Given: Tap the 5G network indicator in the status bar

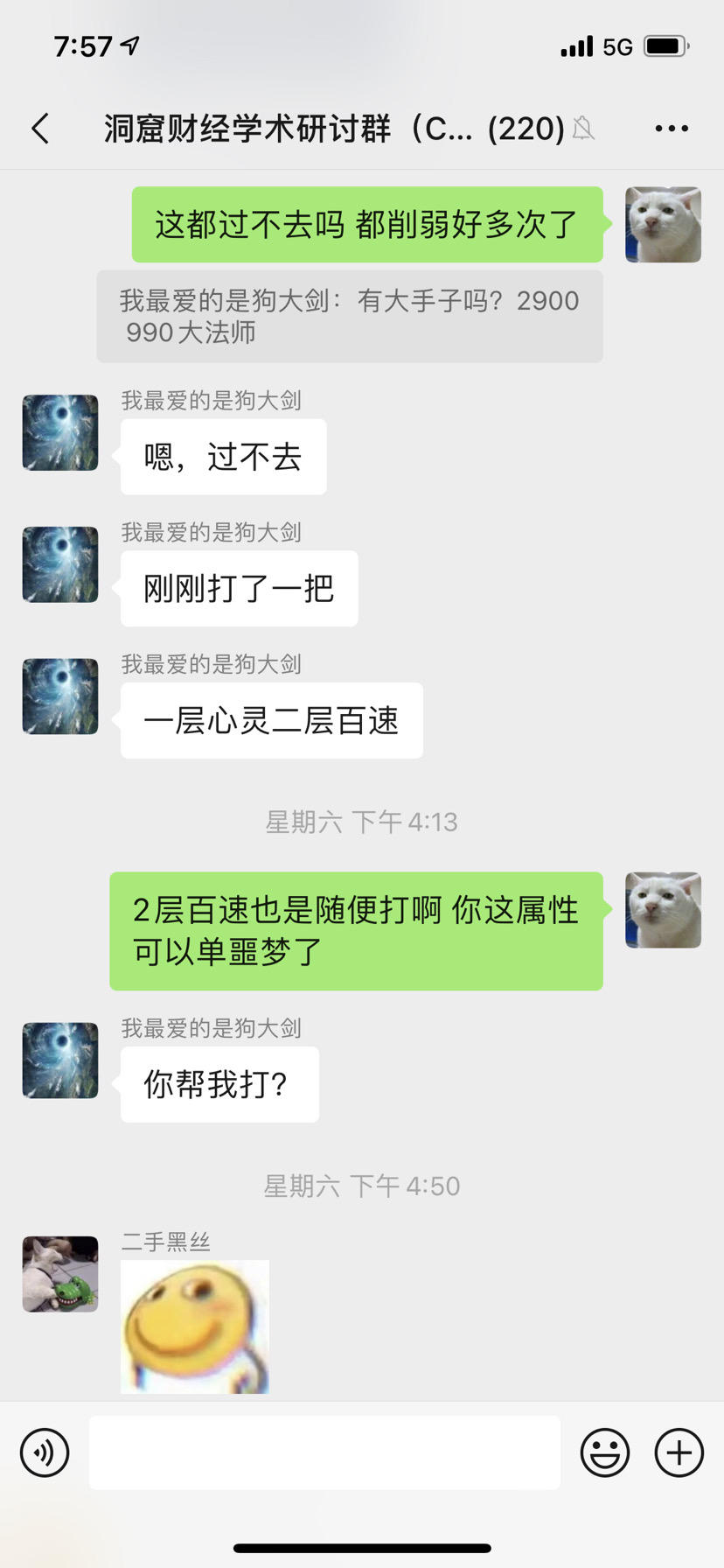Looking at the screenshot, I should (617, 46).
